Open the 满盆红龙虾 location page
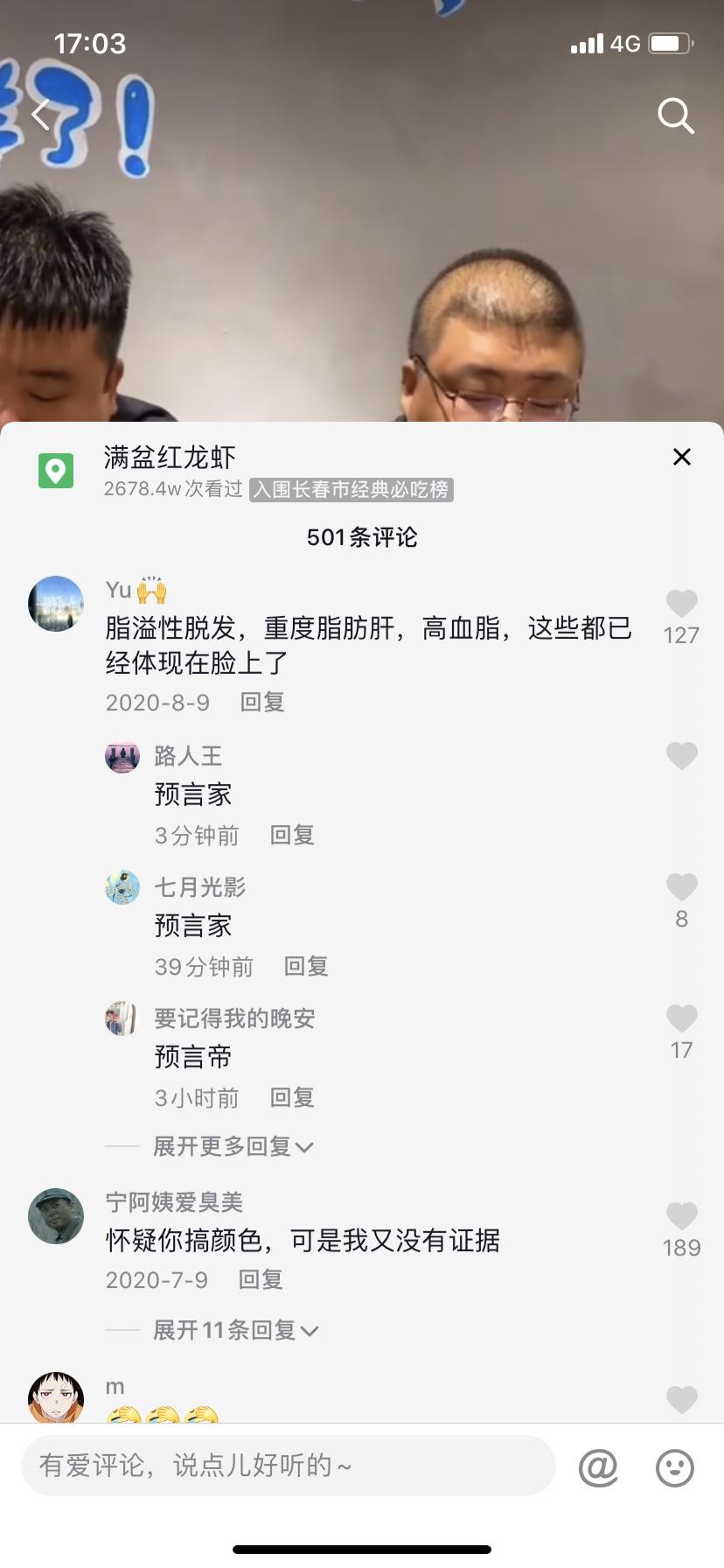724x1568 pixels. point(170,458)
